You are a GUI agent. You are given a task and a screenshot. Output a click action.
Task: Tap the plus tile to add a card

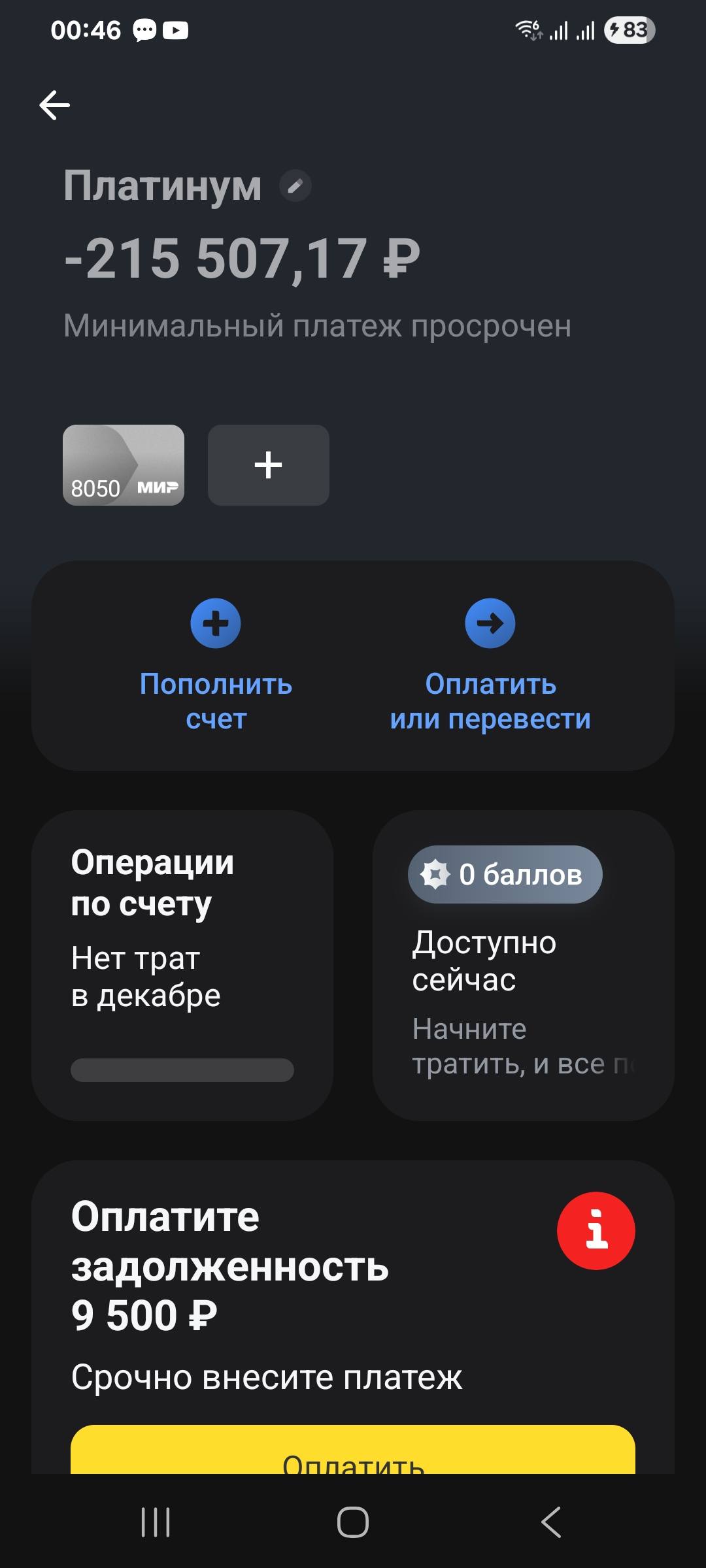click(267, 465)
